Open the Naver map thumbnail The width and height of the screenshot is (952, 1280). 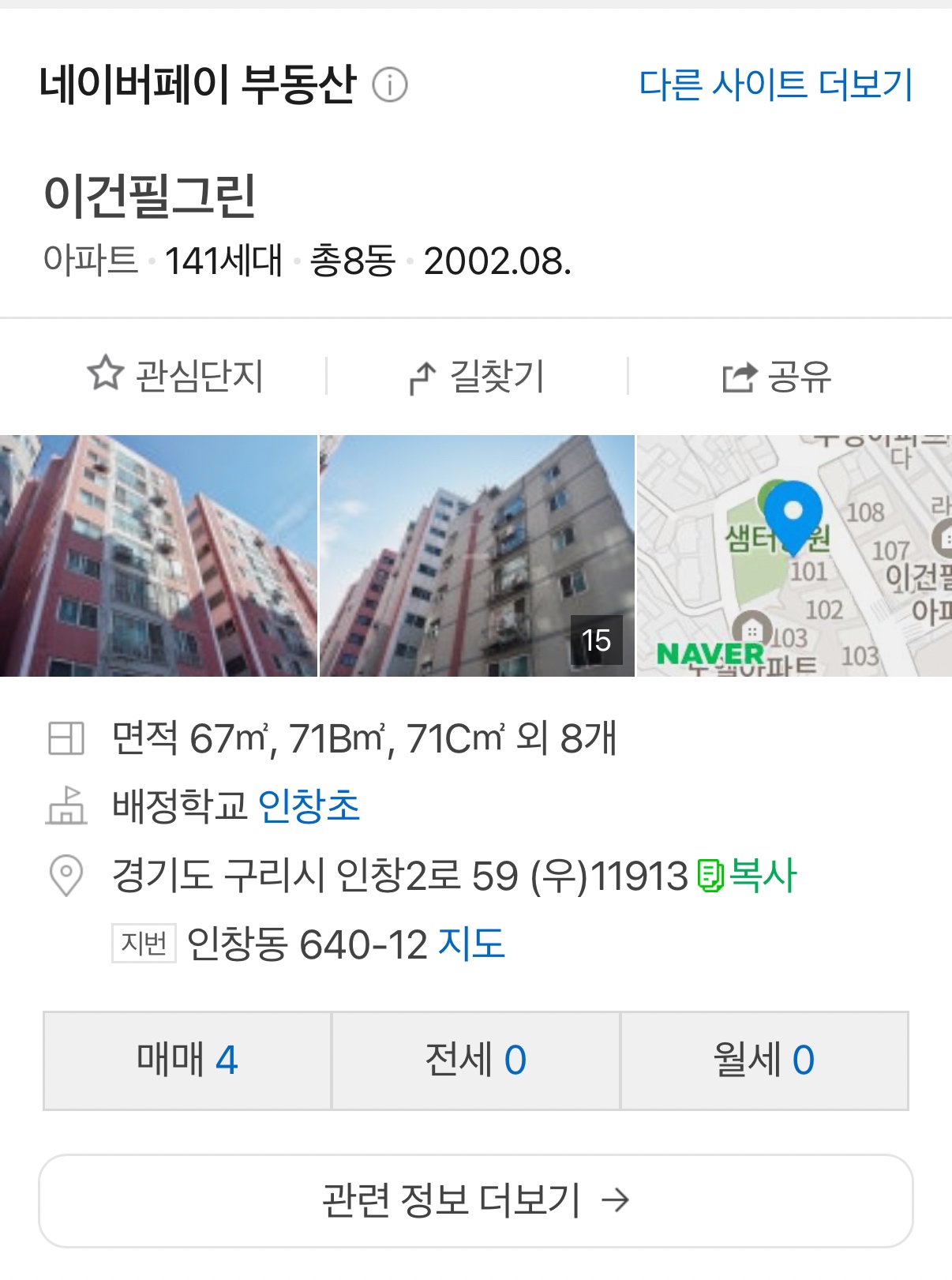click(794, 555)
